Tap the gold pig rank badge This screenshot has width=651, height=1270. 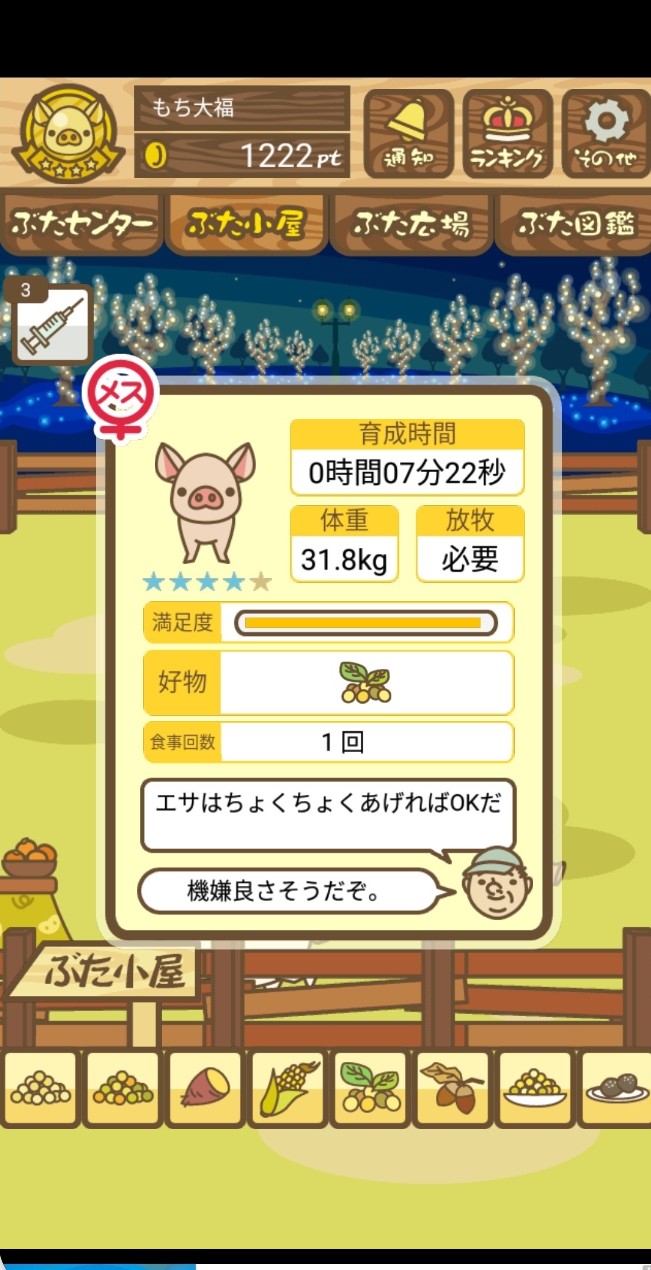(67, 134)
